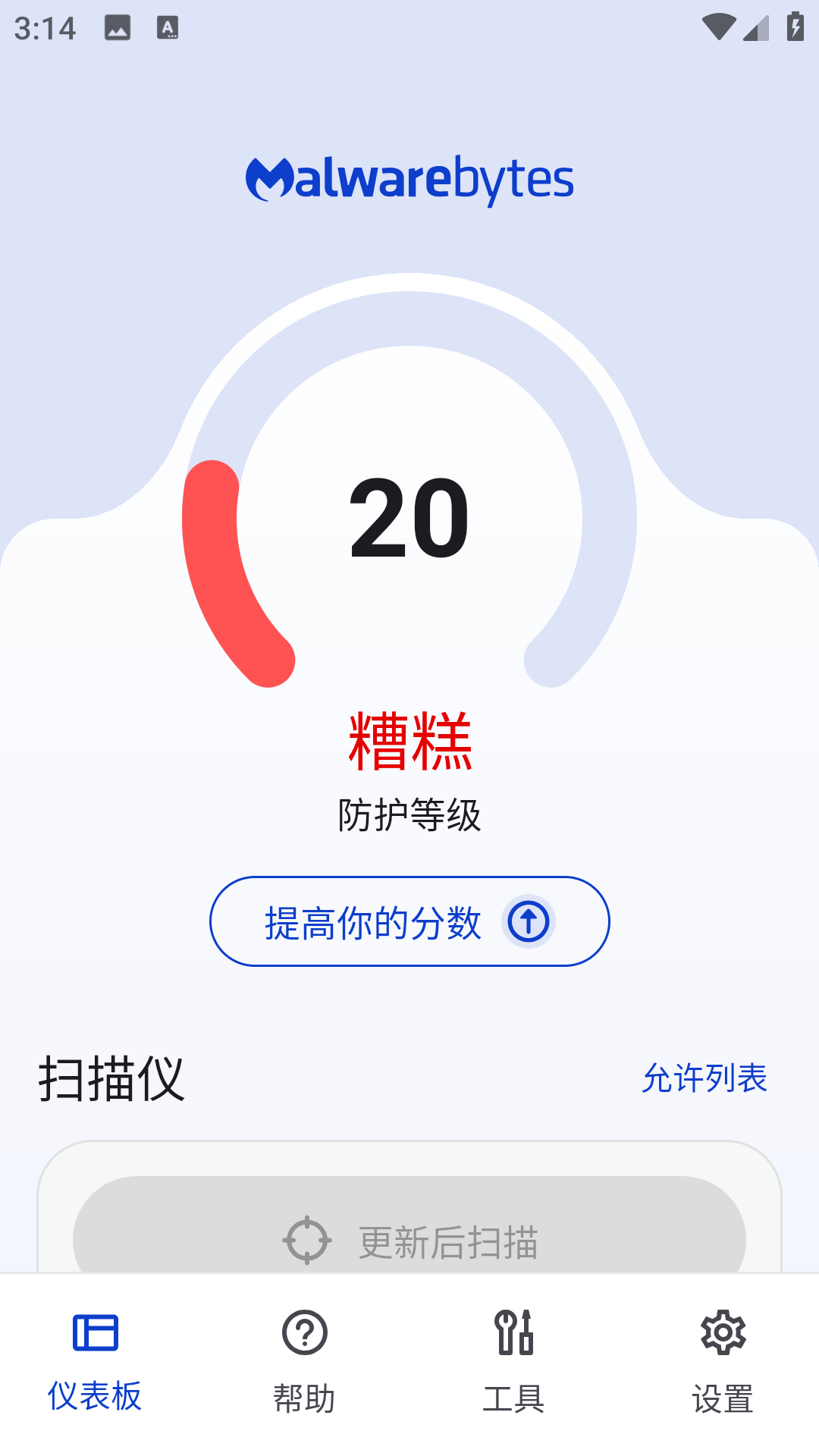This screenshot has height=1456, width=819.
Task: Click the keyboard notification icon in status bar
Action: pyautogui.click(x=168, y=28)
